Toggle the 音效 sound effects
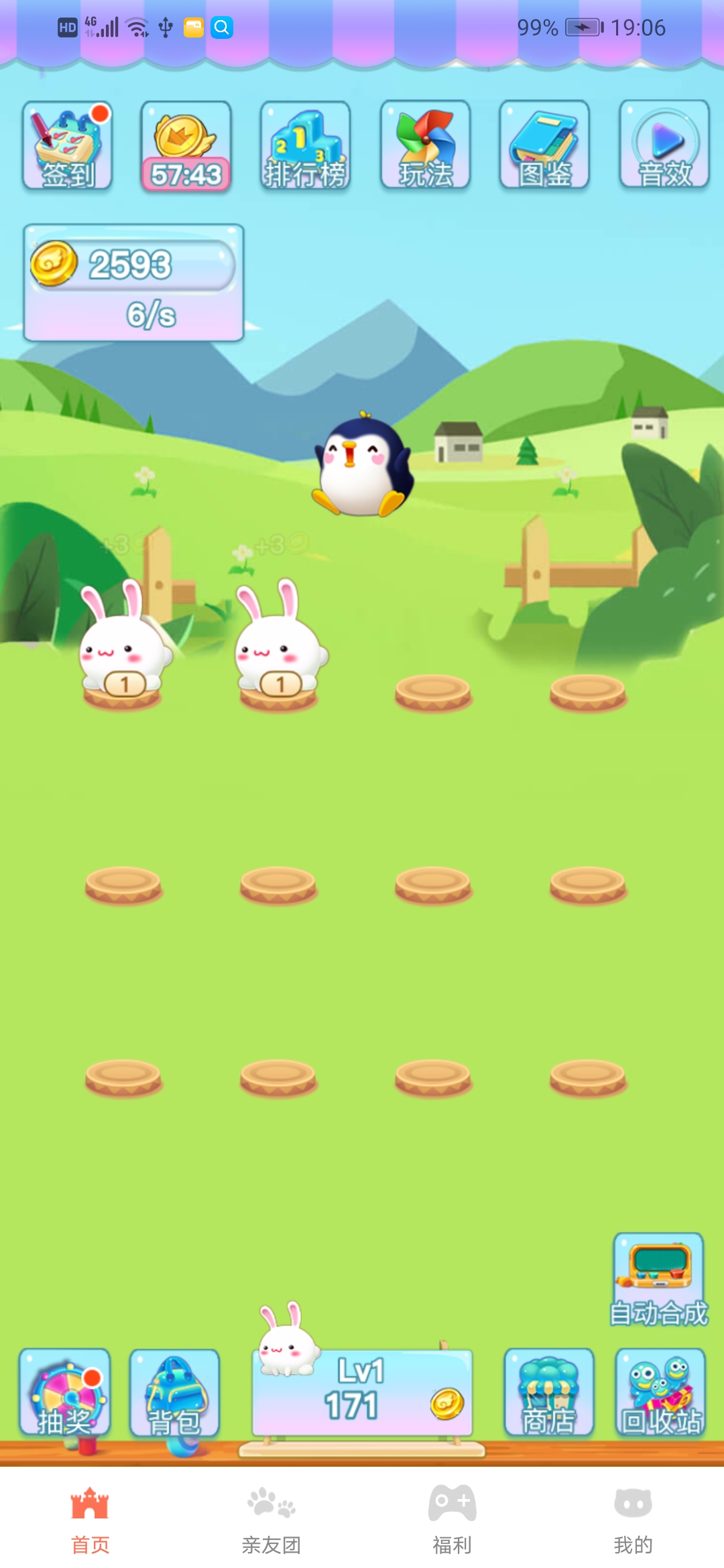 click(664, 146)
